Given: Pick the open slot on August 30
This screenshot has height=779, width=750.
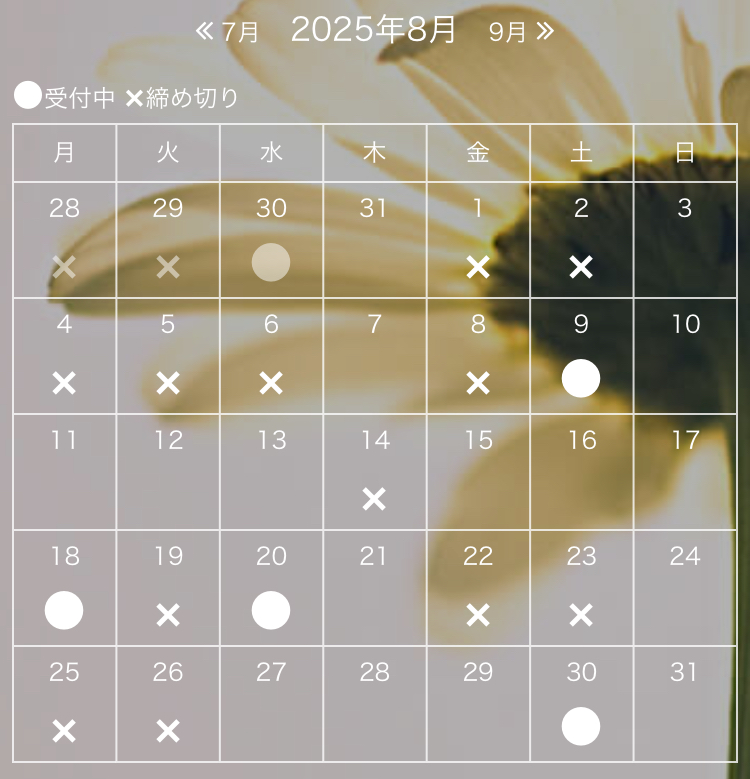Looking at the screenshot, I should 581,727.
